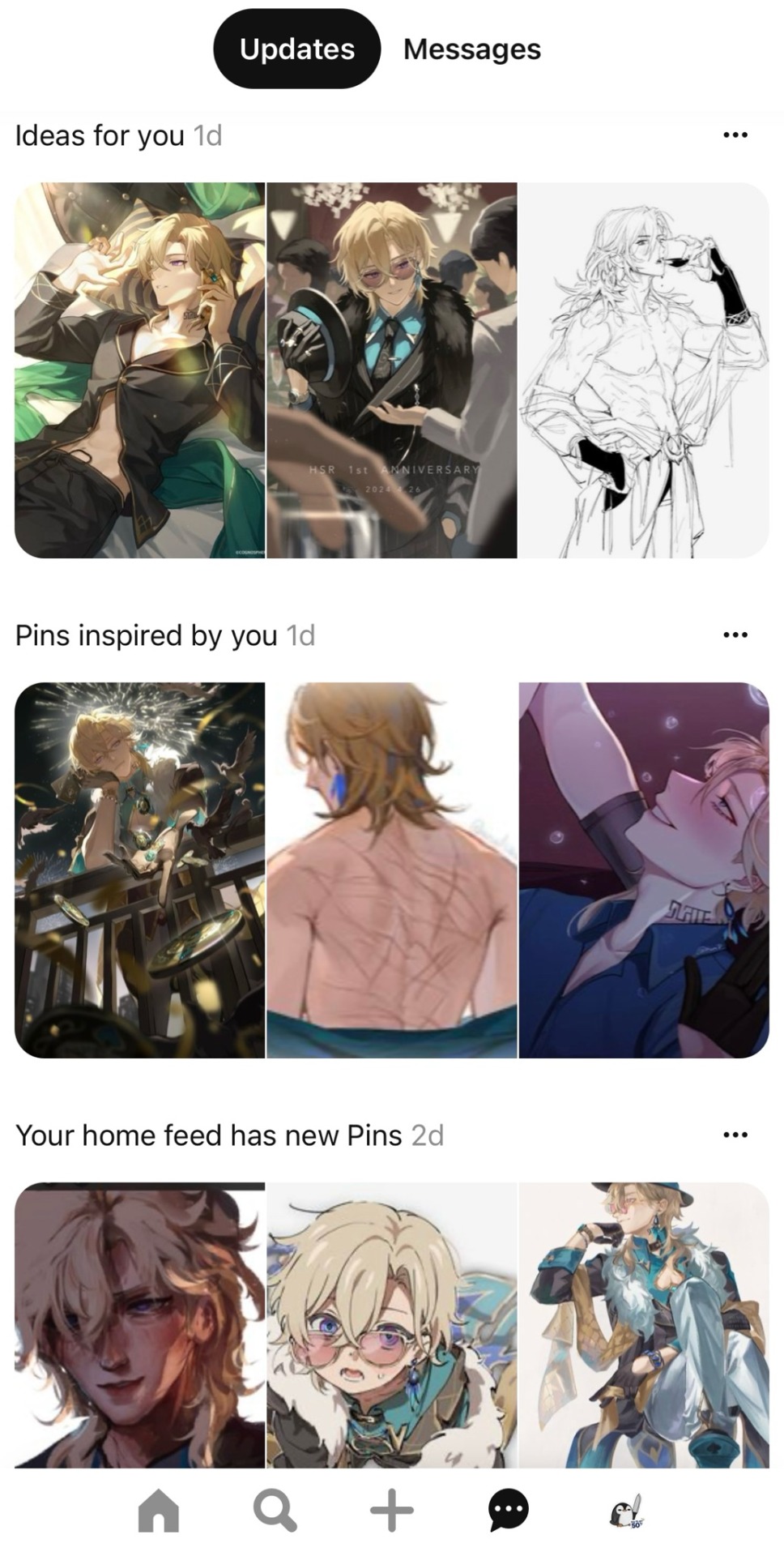784x1556 pixels.
Task: Open the profile tab with penguin avatar
Action: [x=626, y=1511]
